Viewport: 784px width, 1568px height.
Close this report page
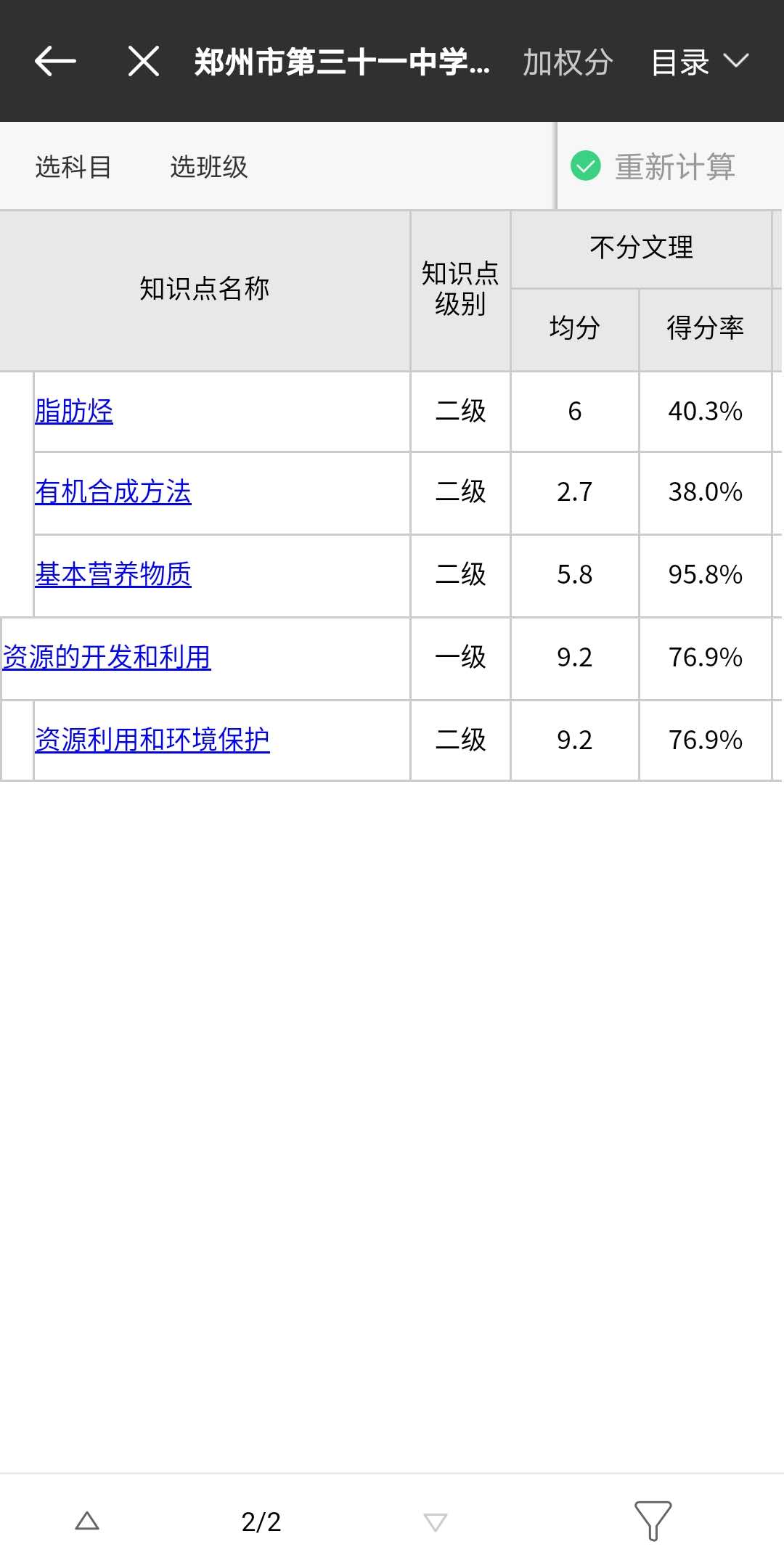[143, 61]
